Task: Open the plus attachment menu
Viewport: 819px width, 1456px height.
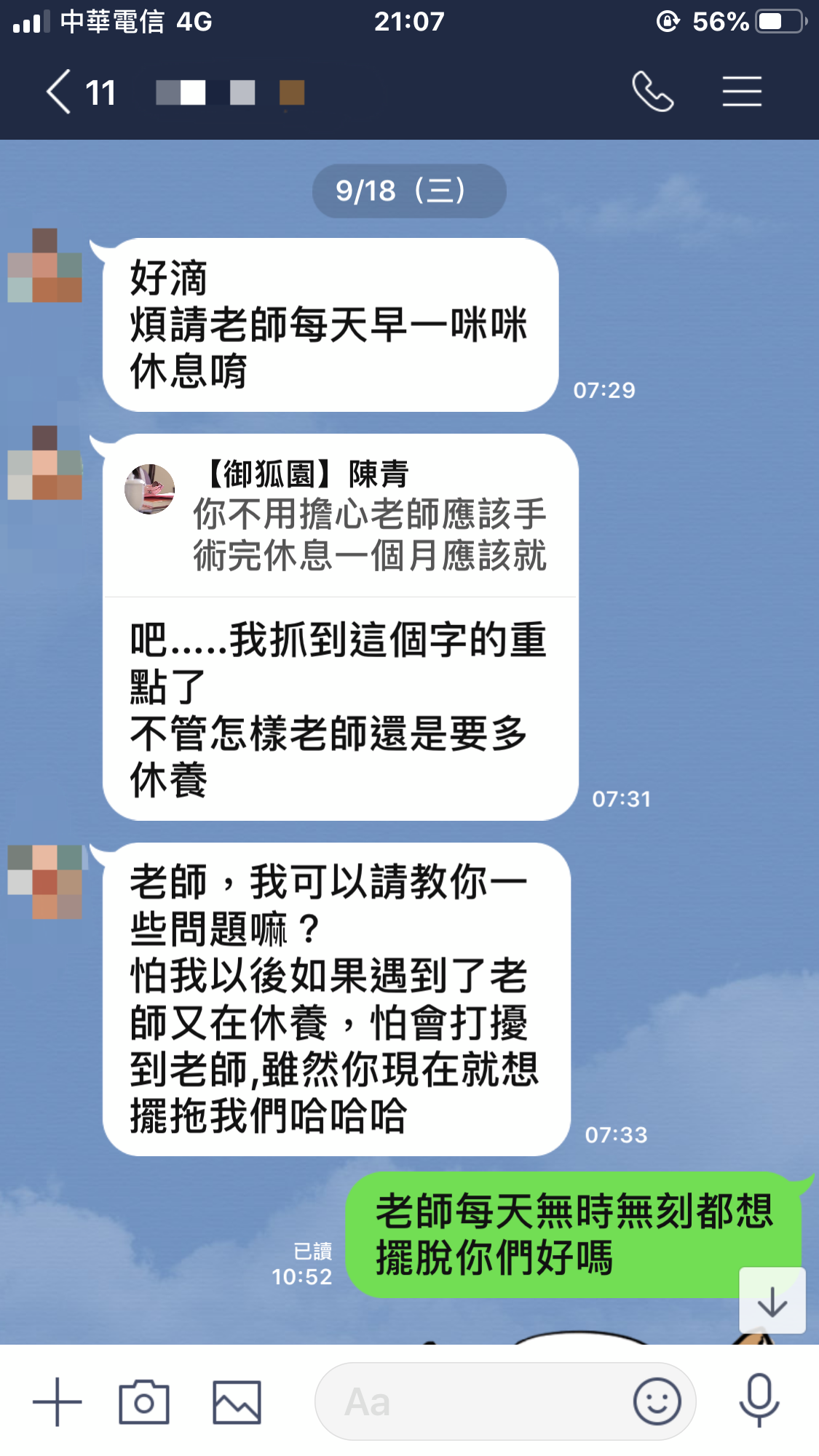Action: click(58, 1401)
